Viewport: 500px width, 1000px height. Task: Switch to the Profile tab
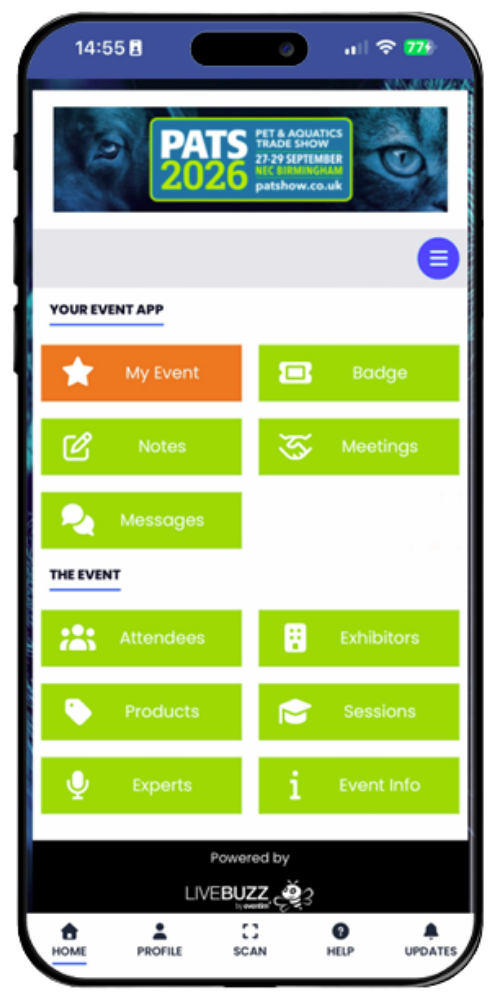point(159,940)
